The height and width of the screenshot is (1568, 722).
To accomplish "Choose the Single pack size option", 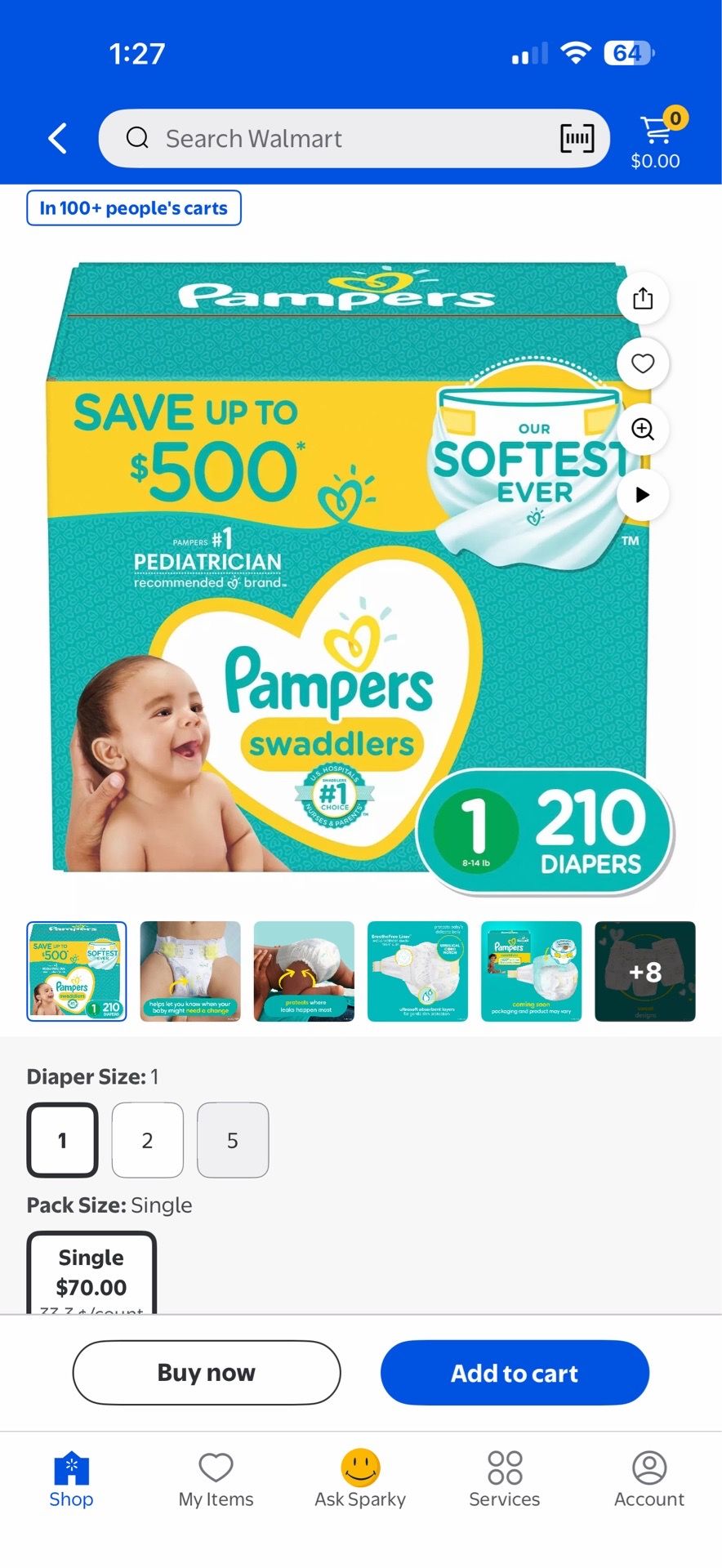I will click(x=91, y=1272).
